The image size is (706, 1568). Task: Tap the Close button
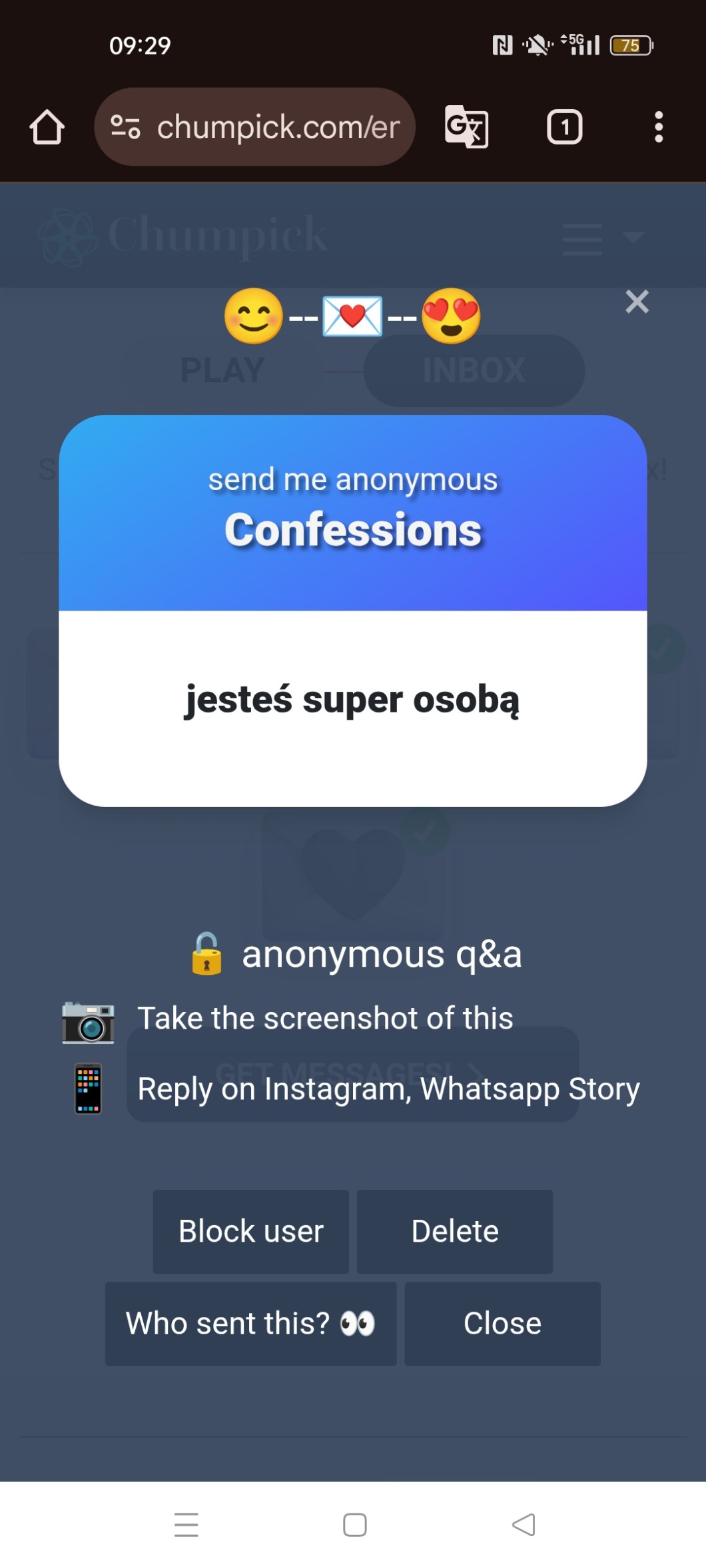point(502,1323)
